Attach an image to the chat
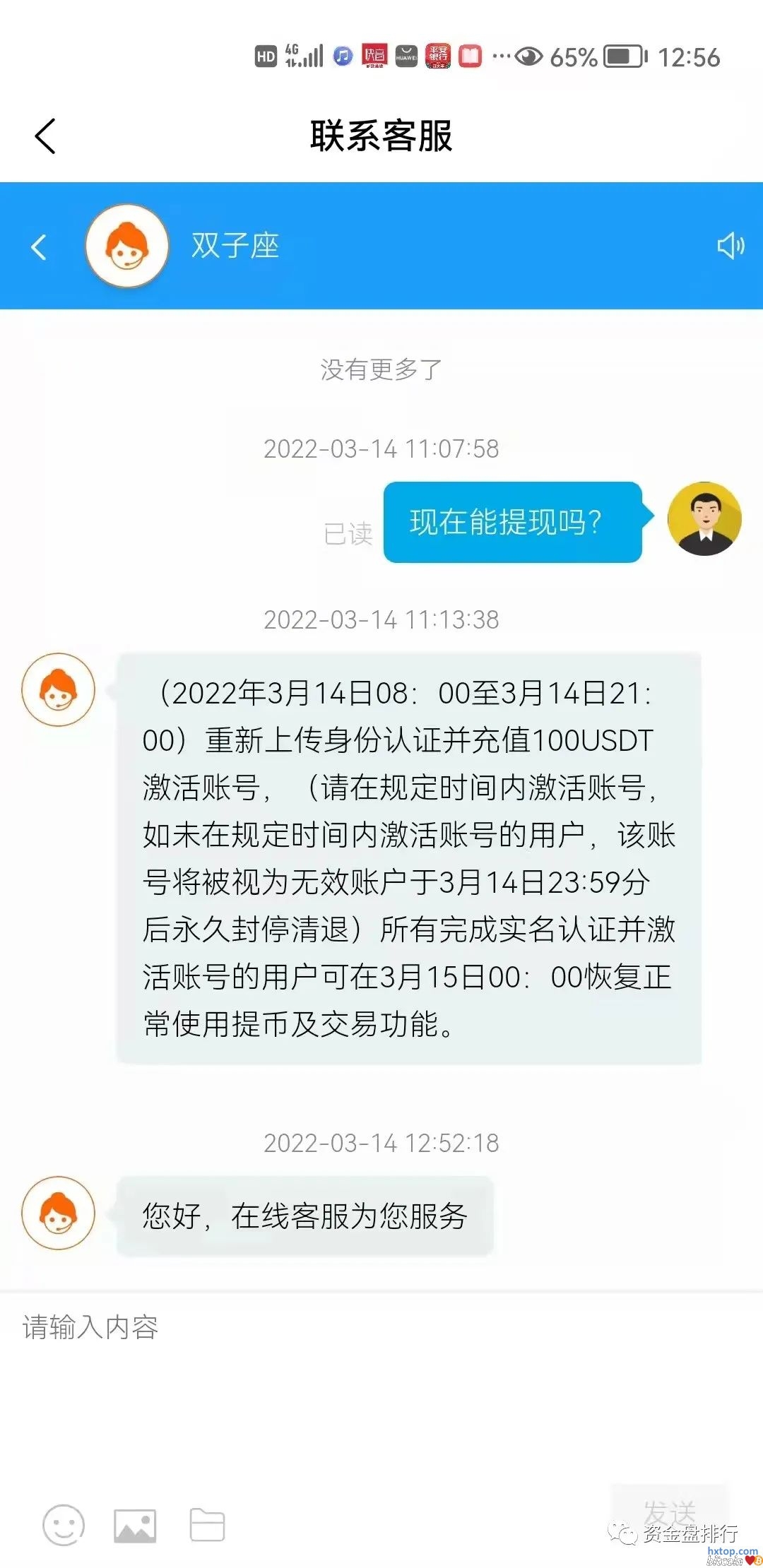The height and width of the screenshot is (1568, 763). tap(135, 1526)
